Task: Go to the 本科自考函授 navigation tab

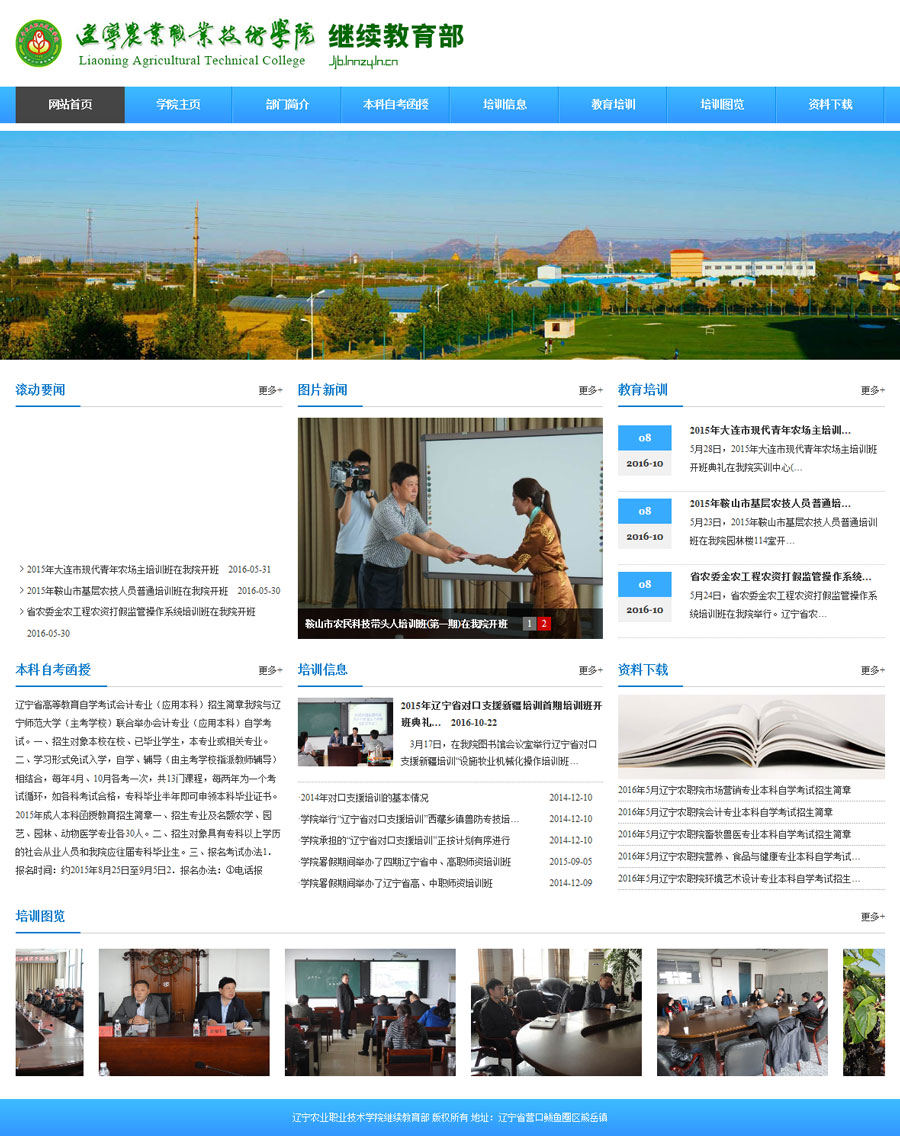Action: tap(395, 104)
